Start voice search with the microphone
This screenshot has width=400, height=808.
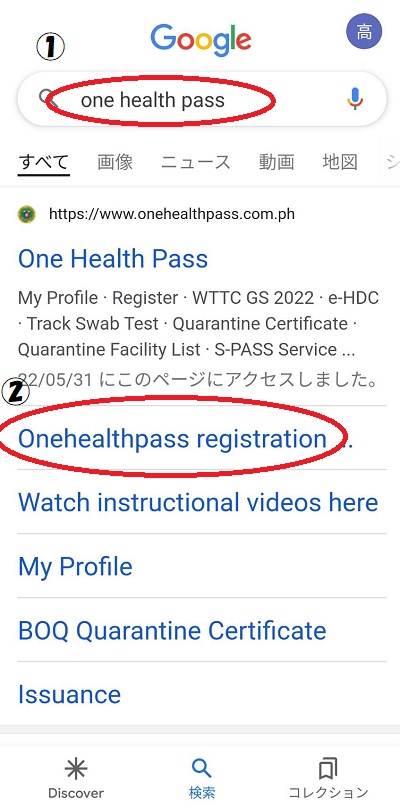click(x=355, y=99)
